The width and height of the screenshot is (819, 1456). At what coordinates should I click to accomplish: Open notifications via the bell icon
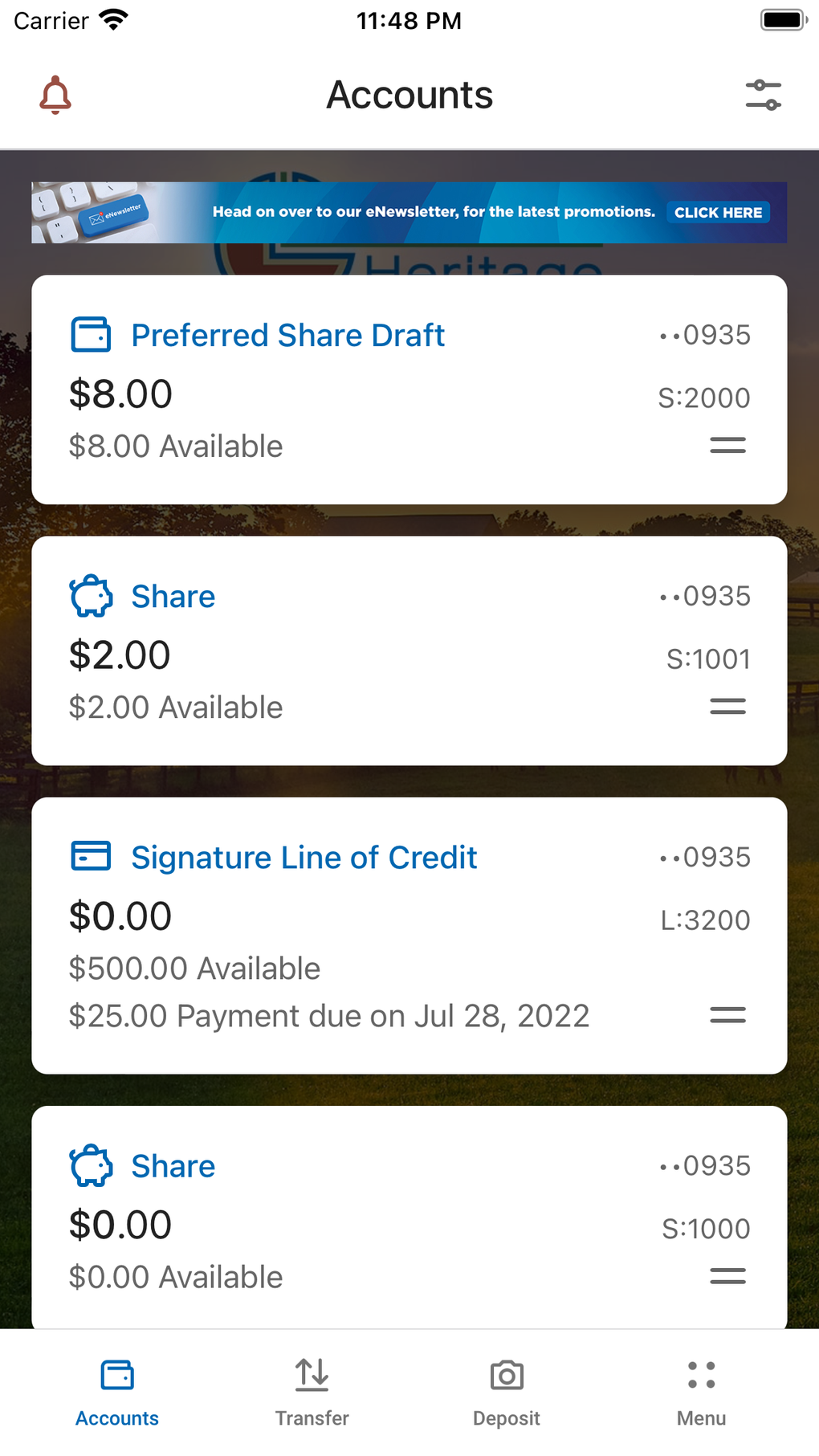pyautogui.click(x=55, y=95)
